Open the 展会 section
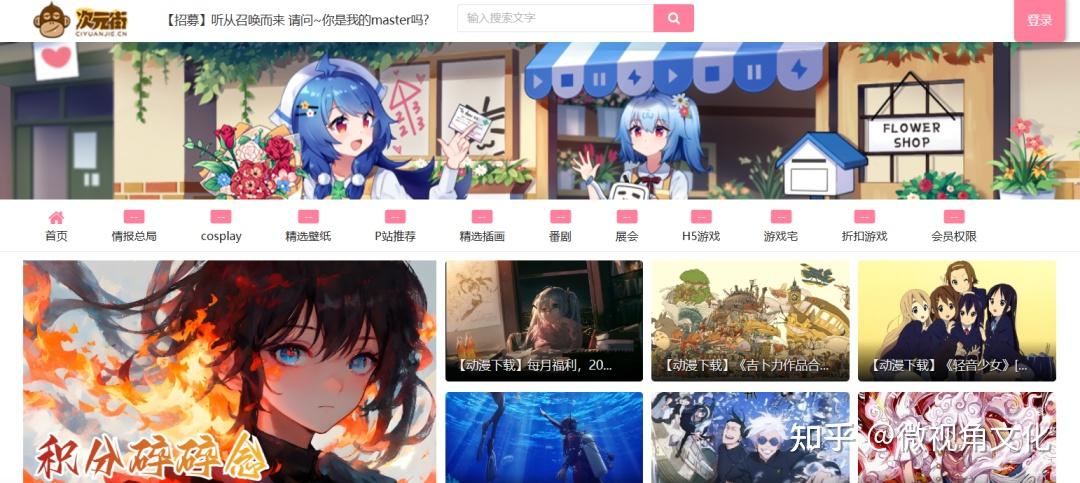This screenshot has height=483, width=1080. (627, 227)
